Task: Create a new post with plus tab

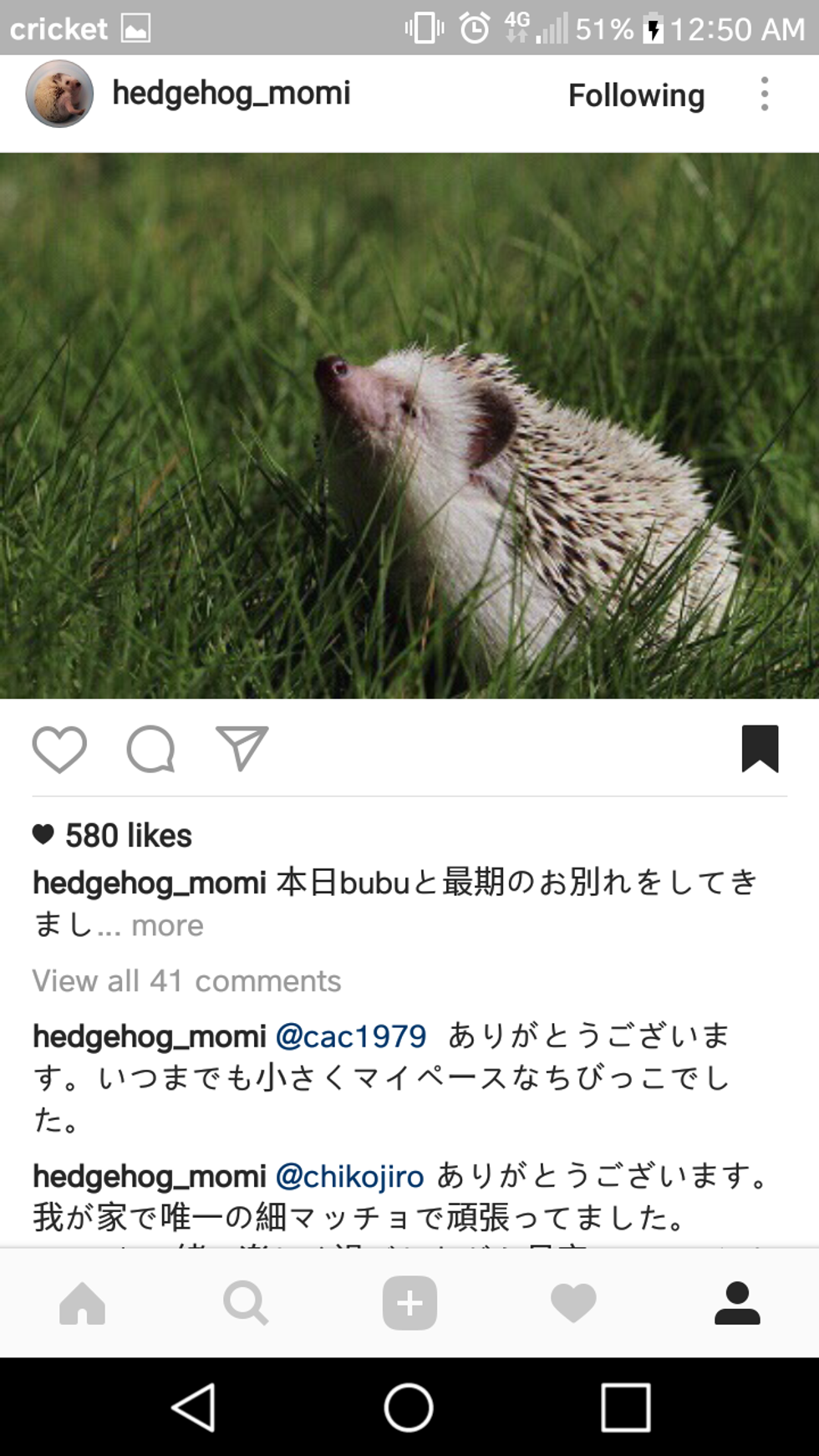Action: (x=409, y=1302)
